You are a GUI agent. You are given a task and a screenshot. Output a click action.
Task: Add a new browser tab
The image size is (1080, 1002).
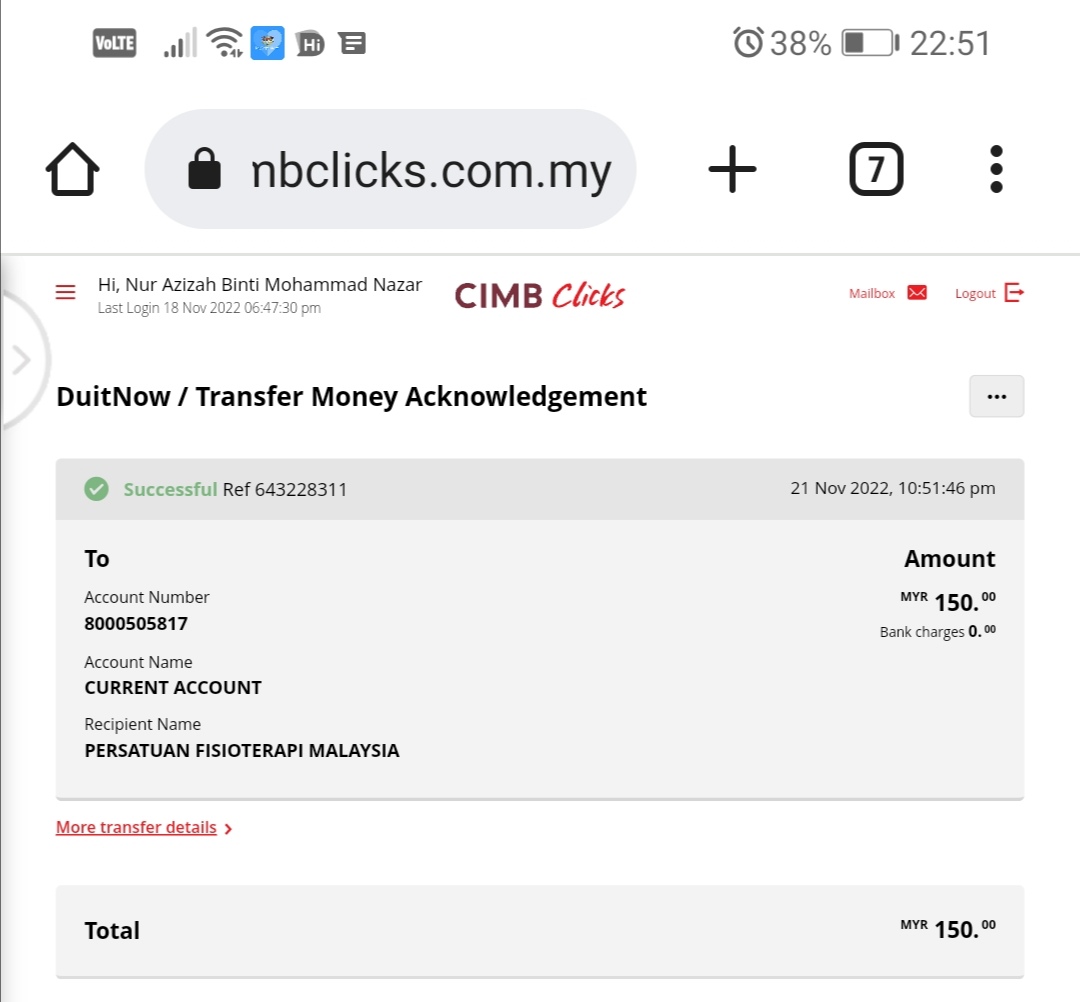pyautogui.click(x=732, y=169)
